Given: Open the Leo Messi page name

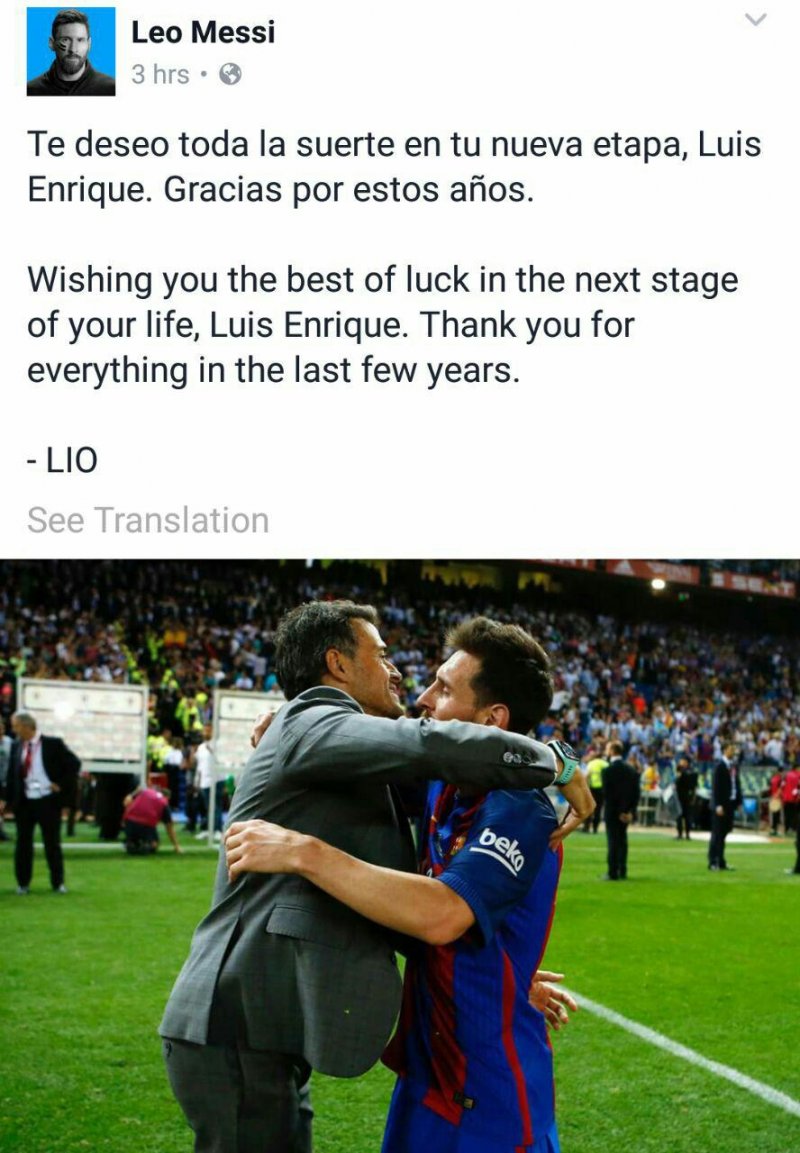Looking at the screenshot, I should [203, 32].
